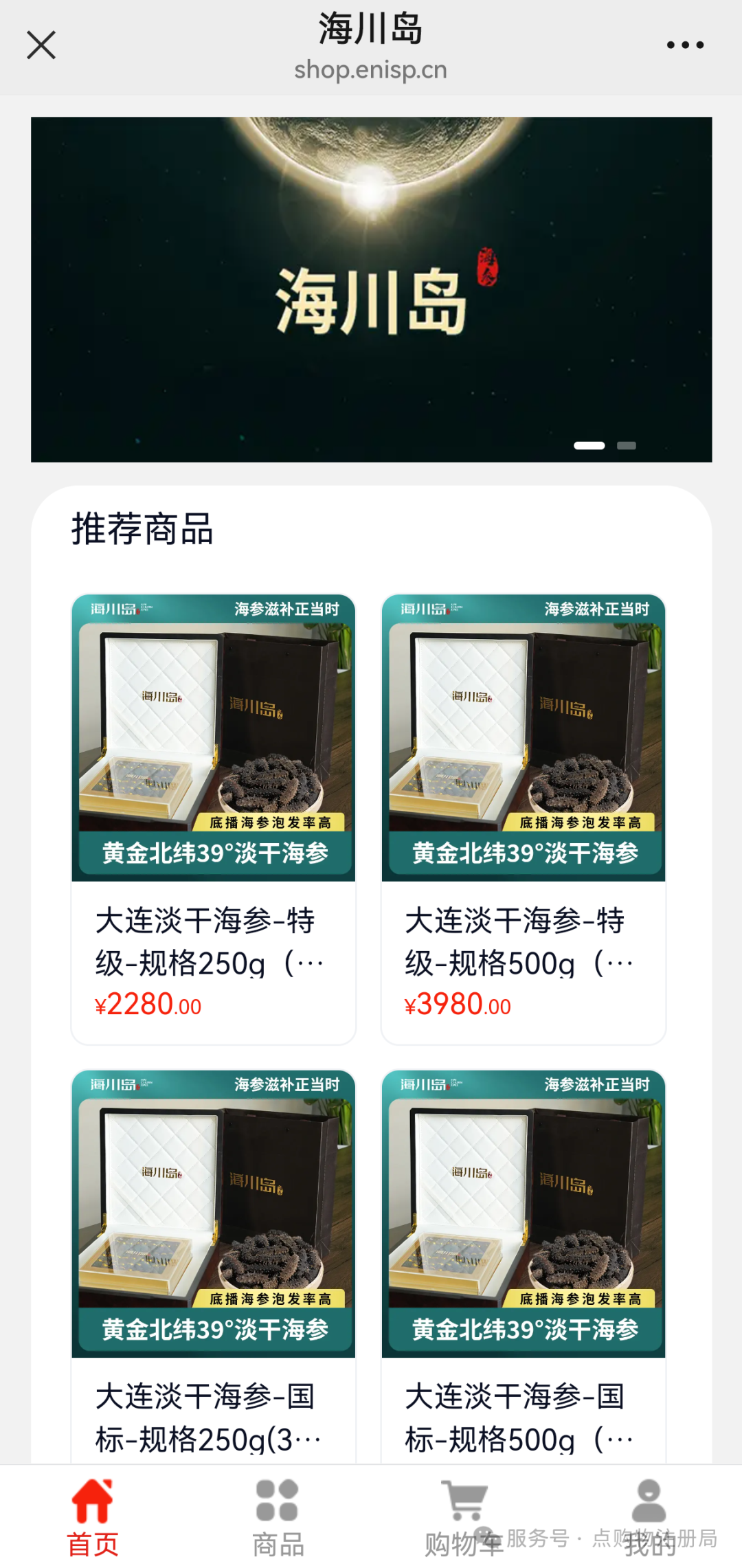Switch to the second banner slide dot
The width and height of the screenshot is (742, 1568).
click(x=627, y=445)
